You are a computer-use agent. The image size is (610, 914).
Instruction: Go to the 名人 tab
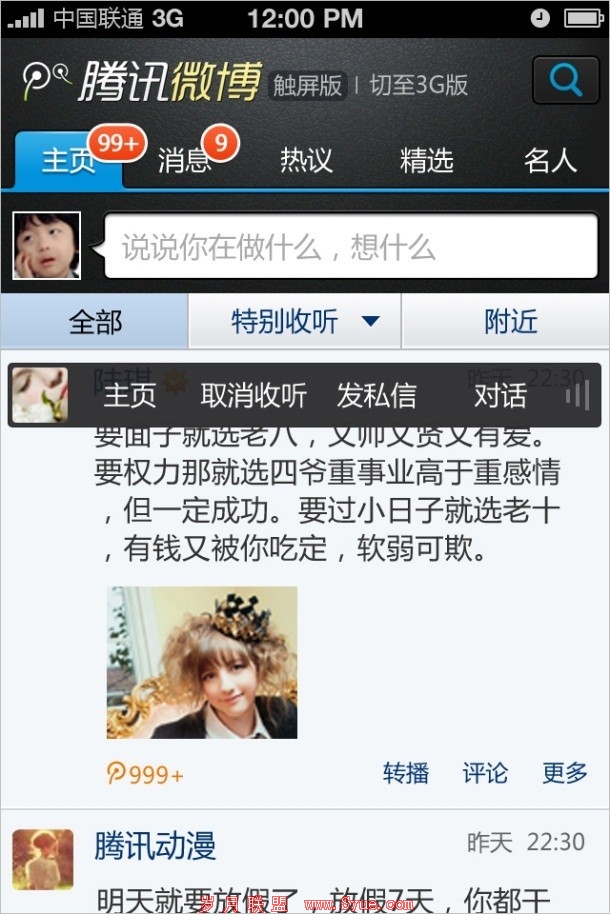(x=550, y=160)
